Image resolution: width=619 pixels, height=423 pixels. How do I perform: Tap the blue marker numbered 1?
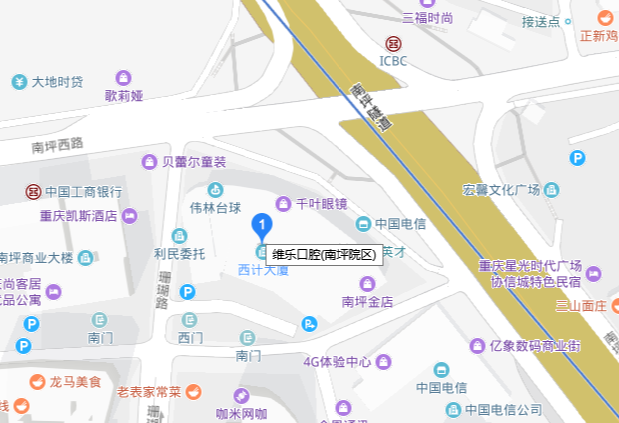pos(262,227)
